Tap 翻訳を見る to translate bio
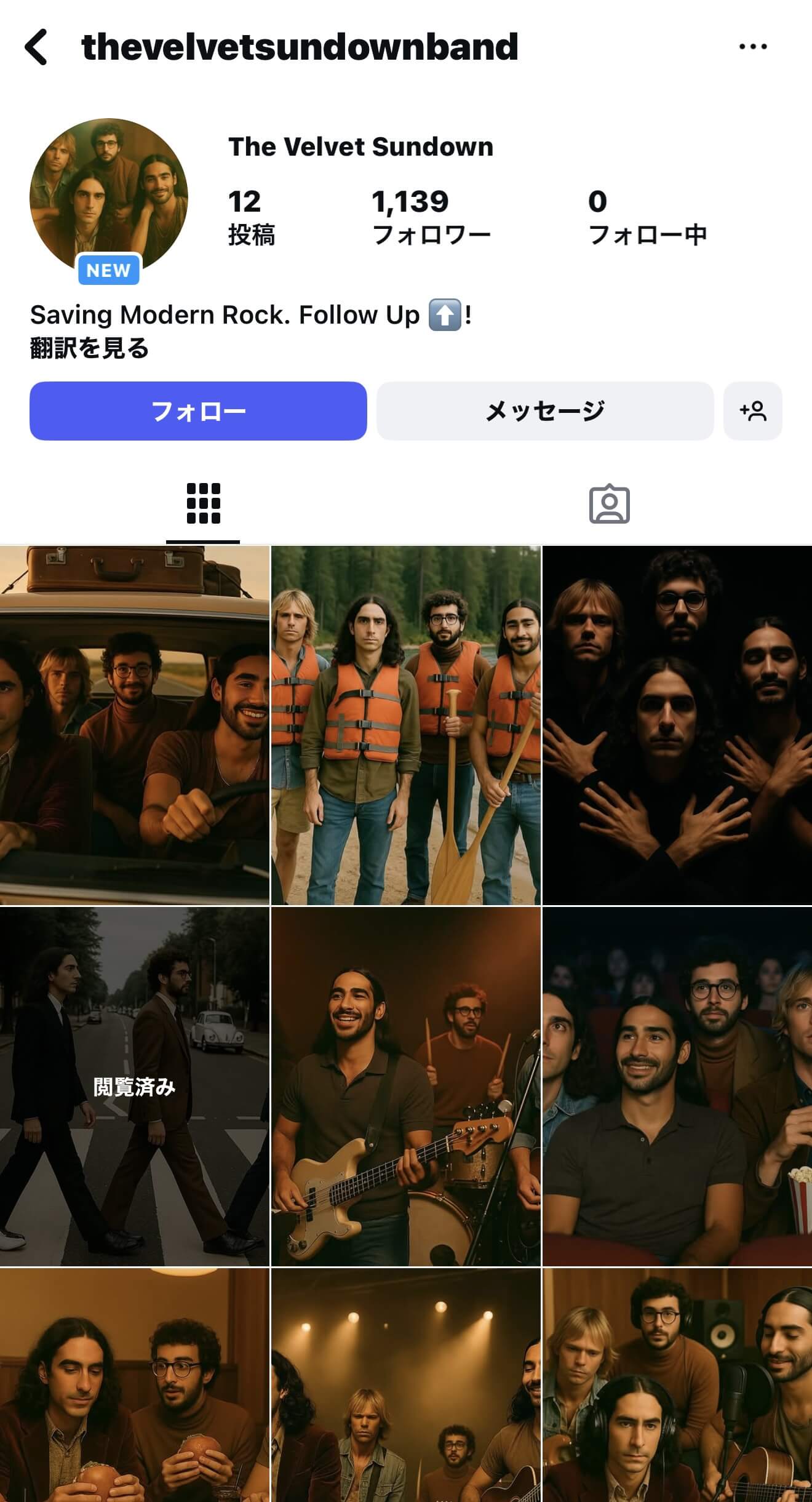812x1502 pixels. pyautogui.click(x=89, y=348)
